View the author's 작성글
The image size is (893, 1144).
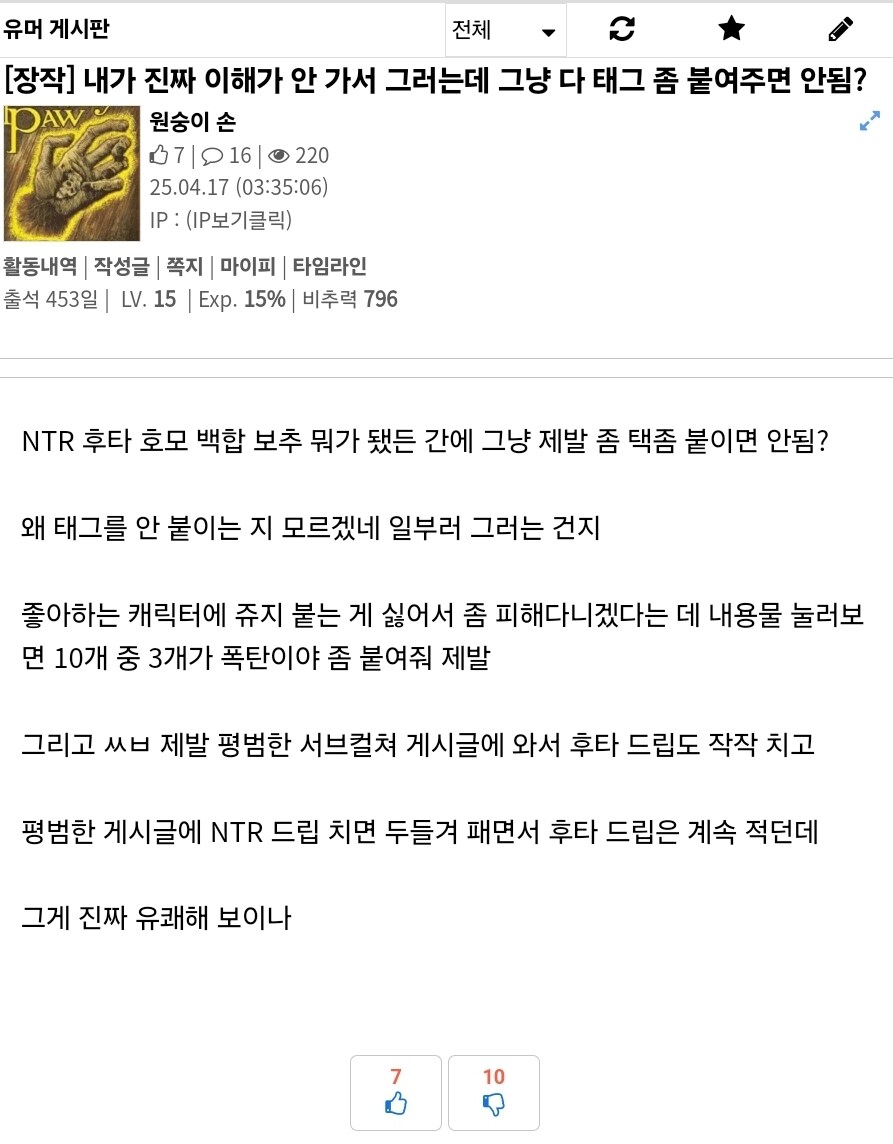coord(121,266)
